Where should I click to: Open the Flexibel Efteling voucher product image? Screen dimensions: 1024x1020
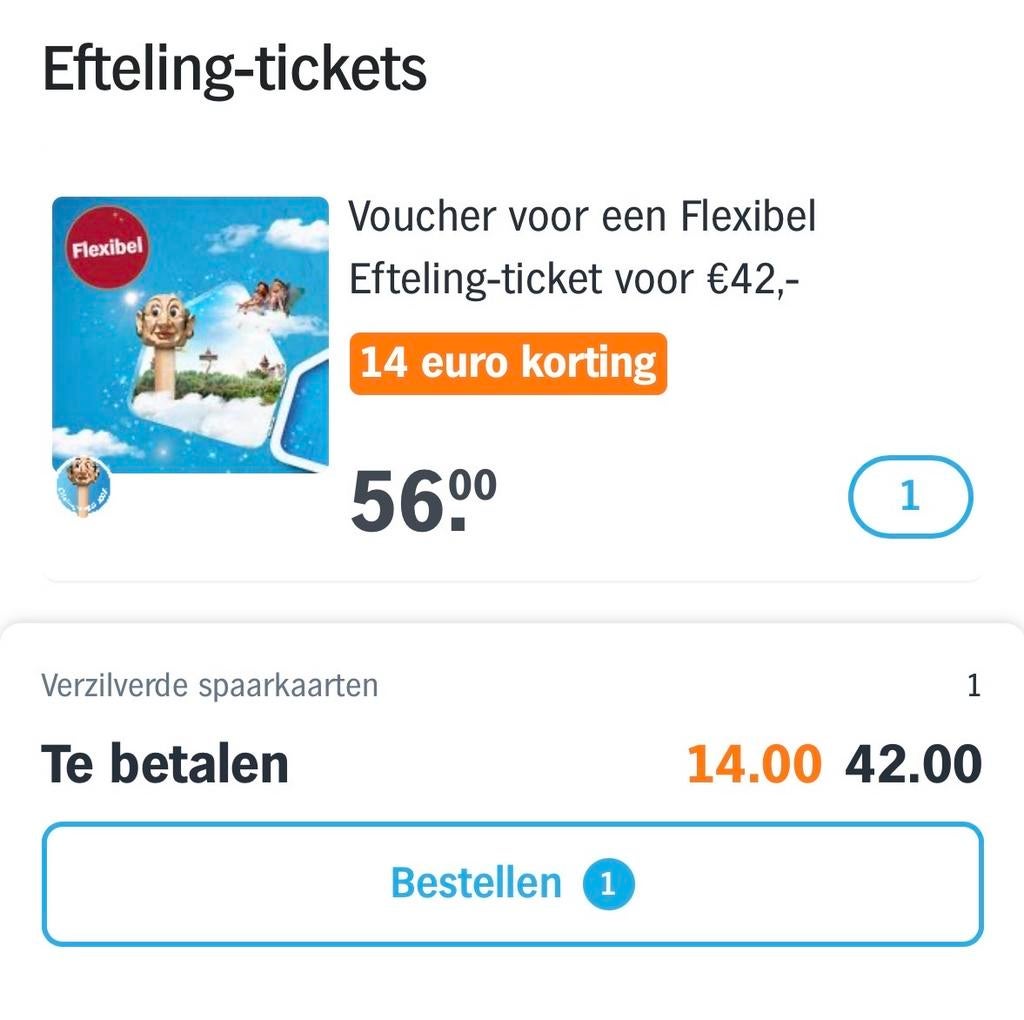[190, 335]
